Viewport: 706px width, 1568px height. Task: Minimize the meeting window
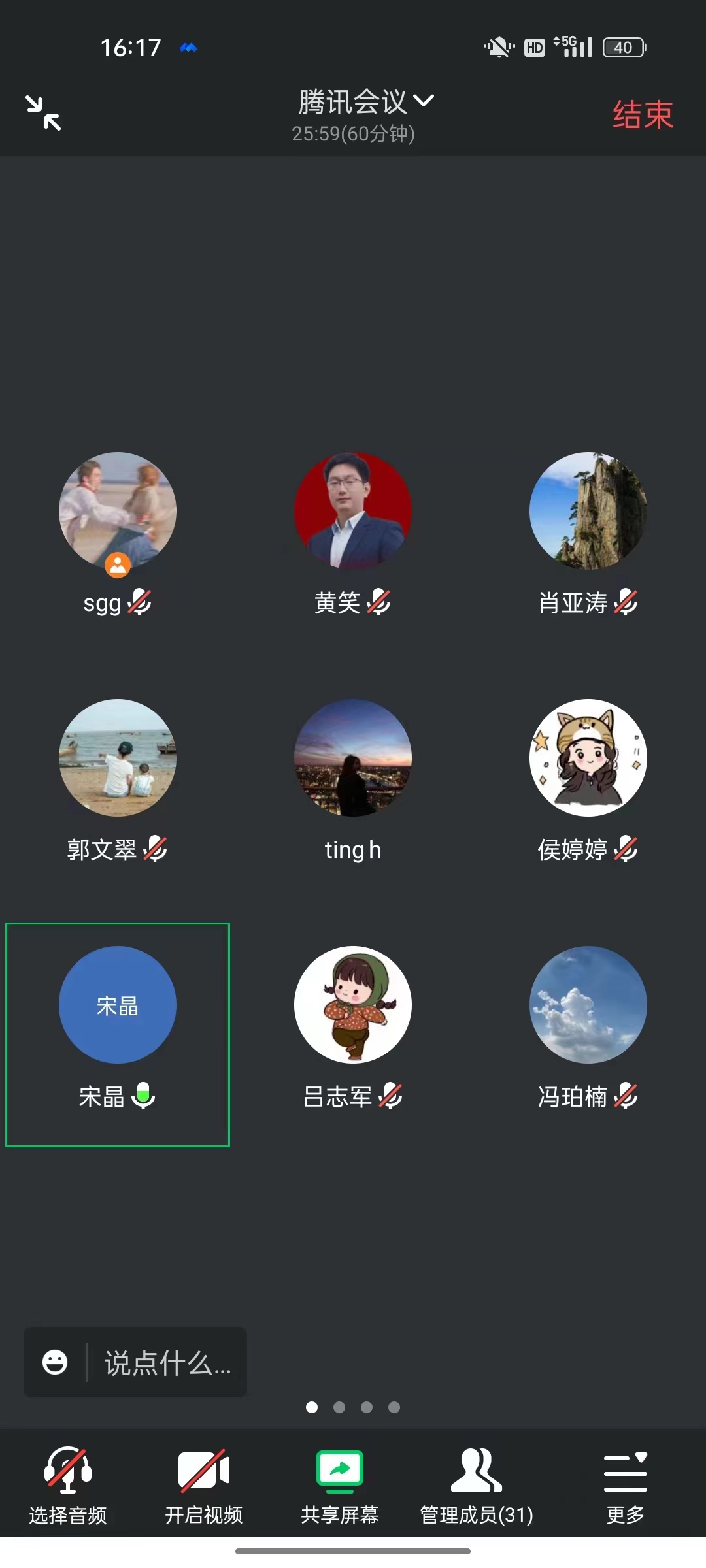(x=43, y=113)
